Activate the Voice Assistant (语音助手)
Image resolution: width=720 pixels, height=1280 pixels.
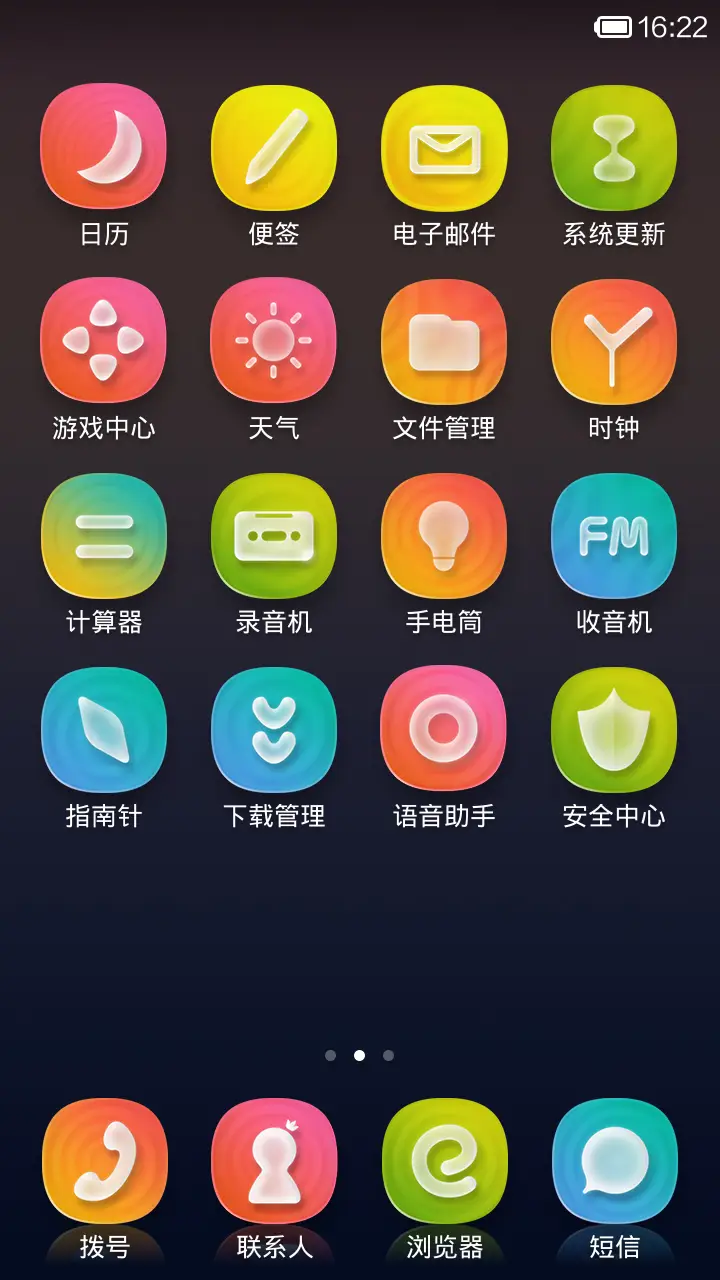(444, 730)
